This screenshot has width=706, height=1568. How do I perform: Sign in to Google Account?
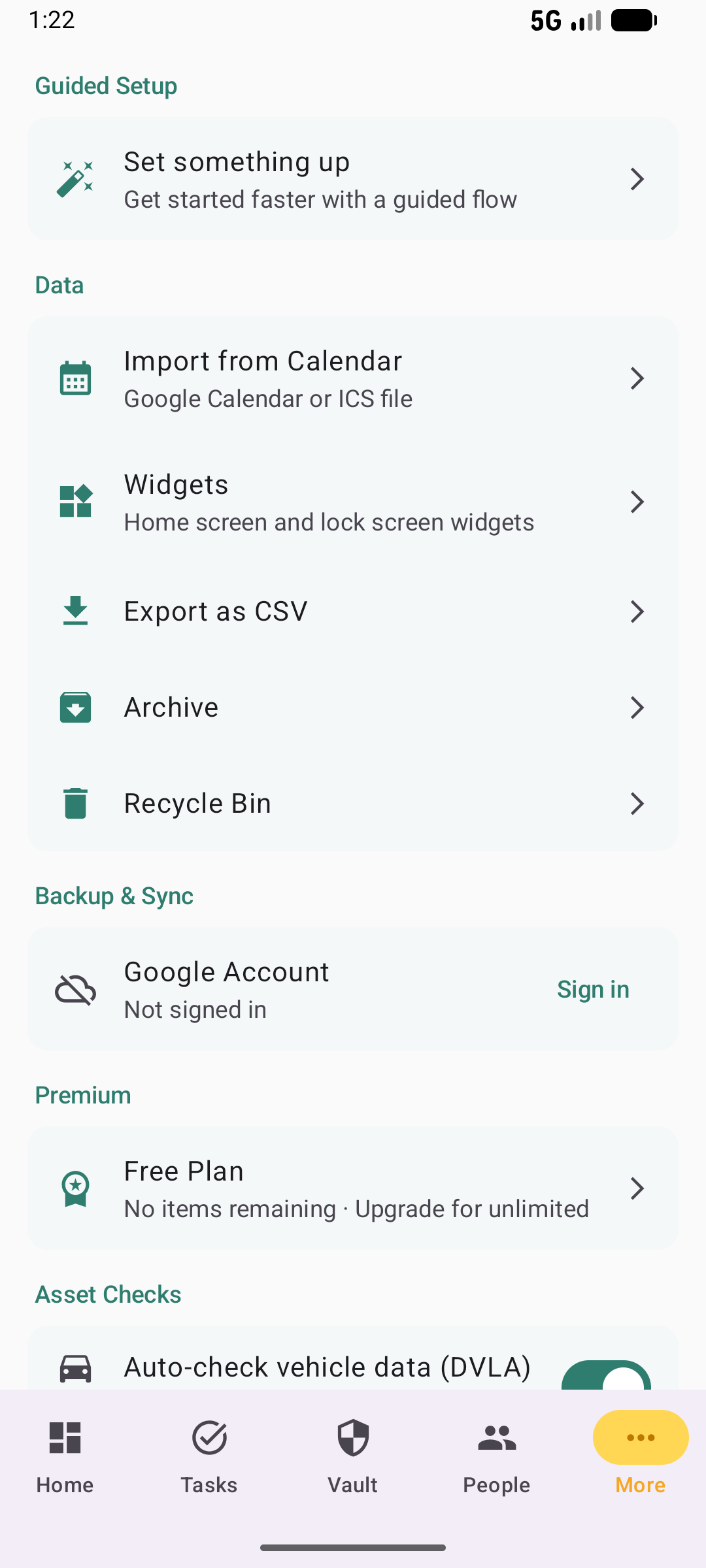click(x=592, y=988)
